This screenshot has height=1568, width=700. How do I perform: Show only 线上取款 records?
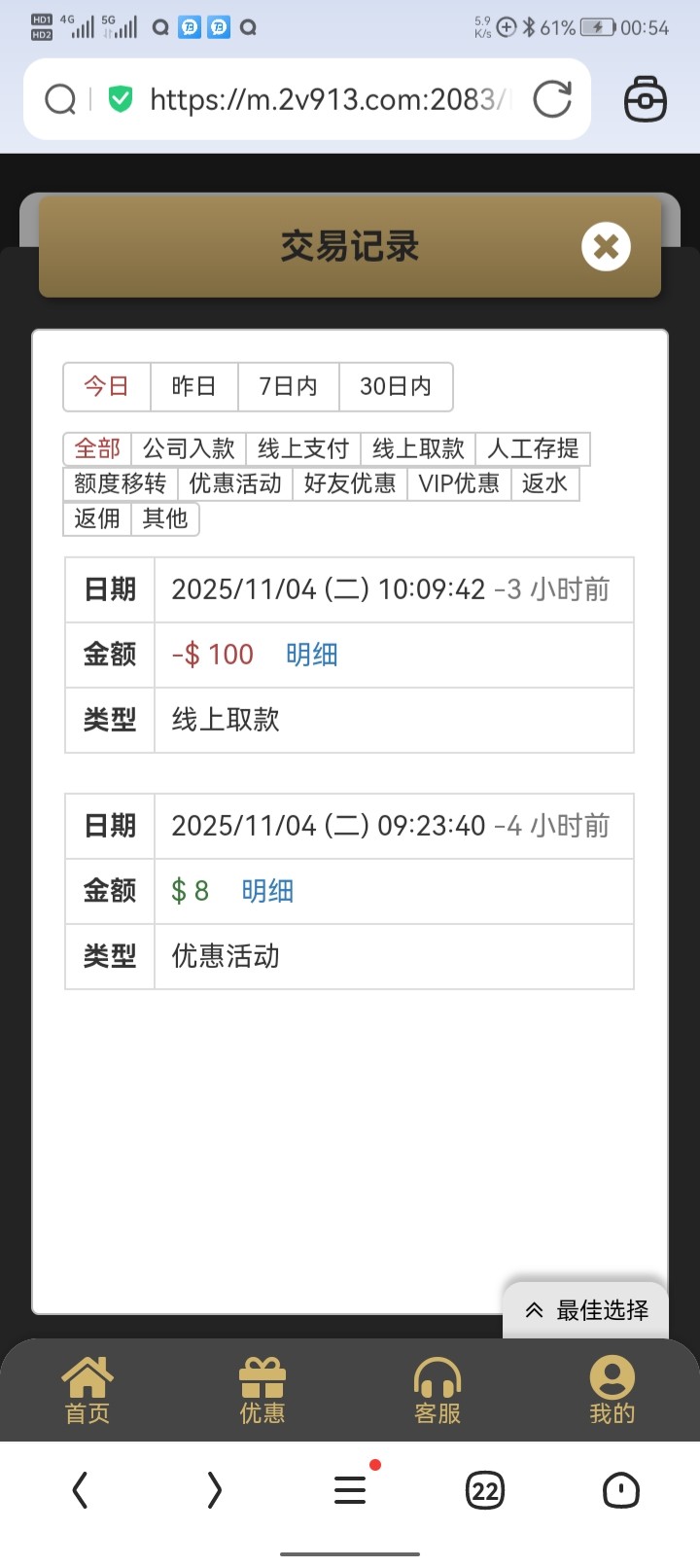click(418, 448)
